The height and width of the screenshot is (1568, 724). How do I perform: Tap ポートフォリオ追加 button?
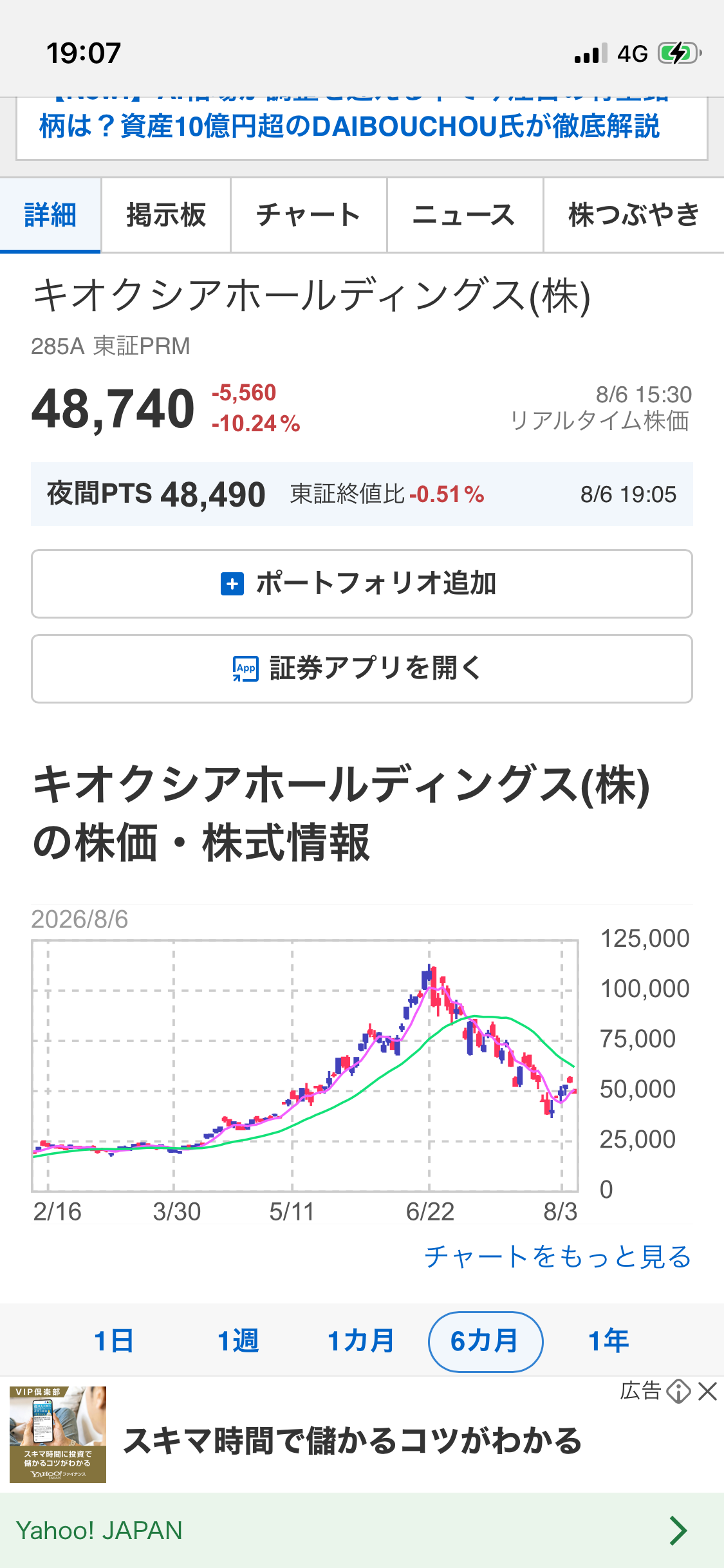[362, 584]
